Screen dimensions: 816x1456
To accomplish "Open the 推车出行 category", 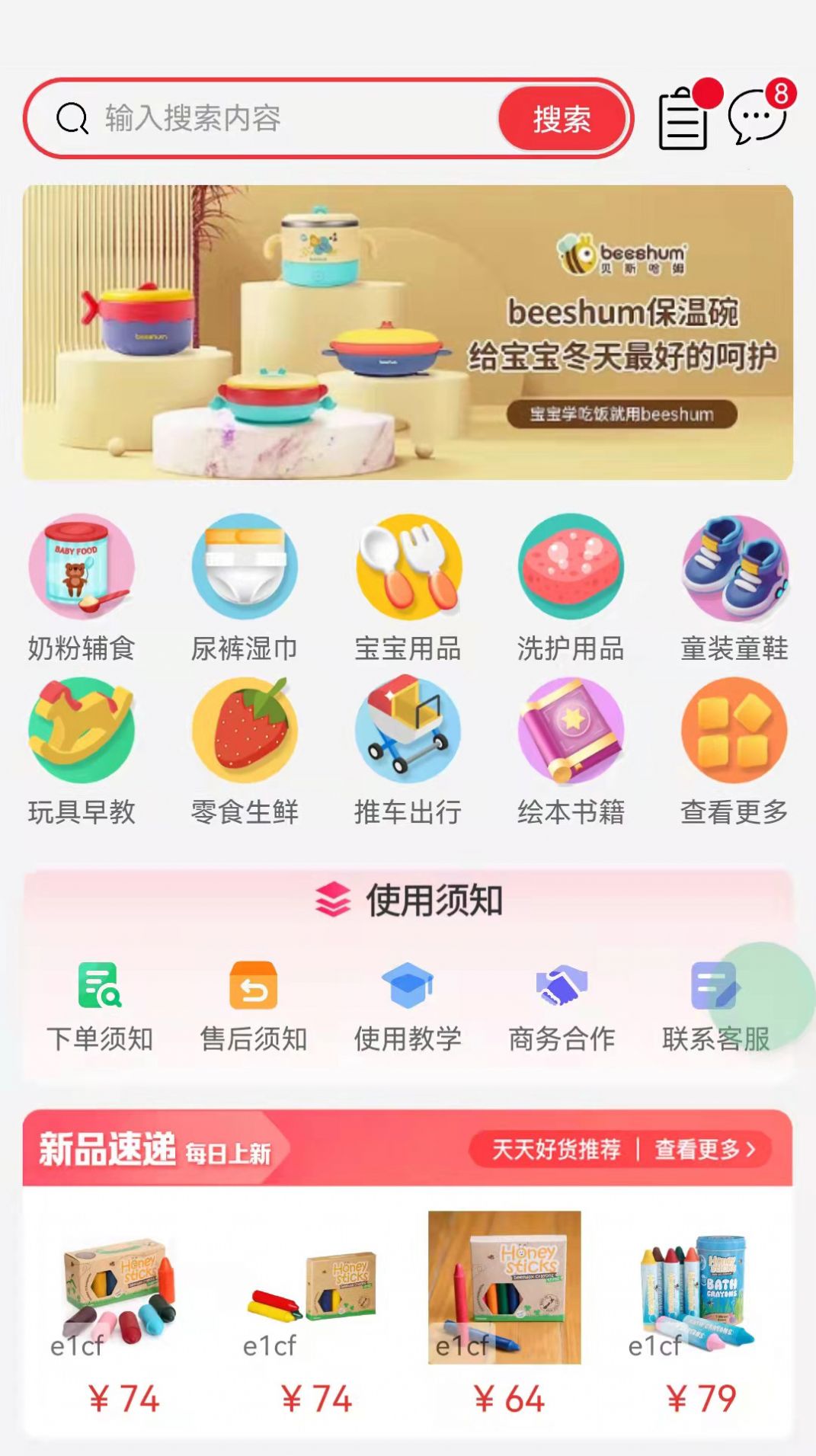I will (408, 751).
